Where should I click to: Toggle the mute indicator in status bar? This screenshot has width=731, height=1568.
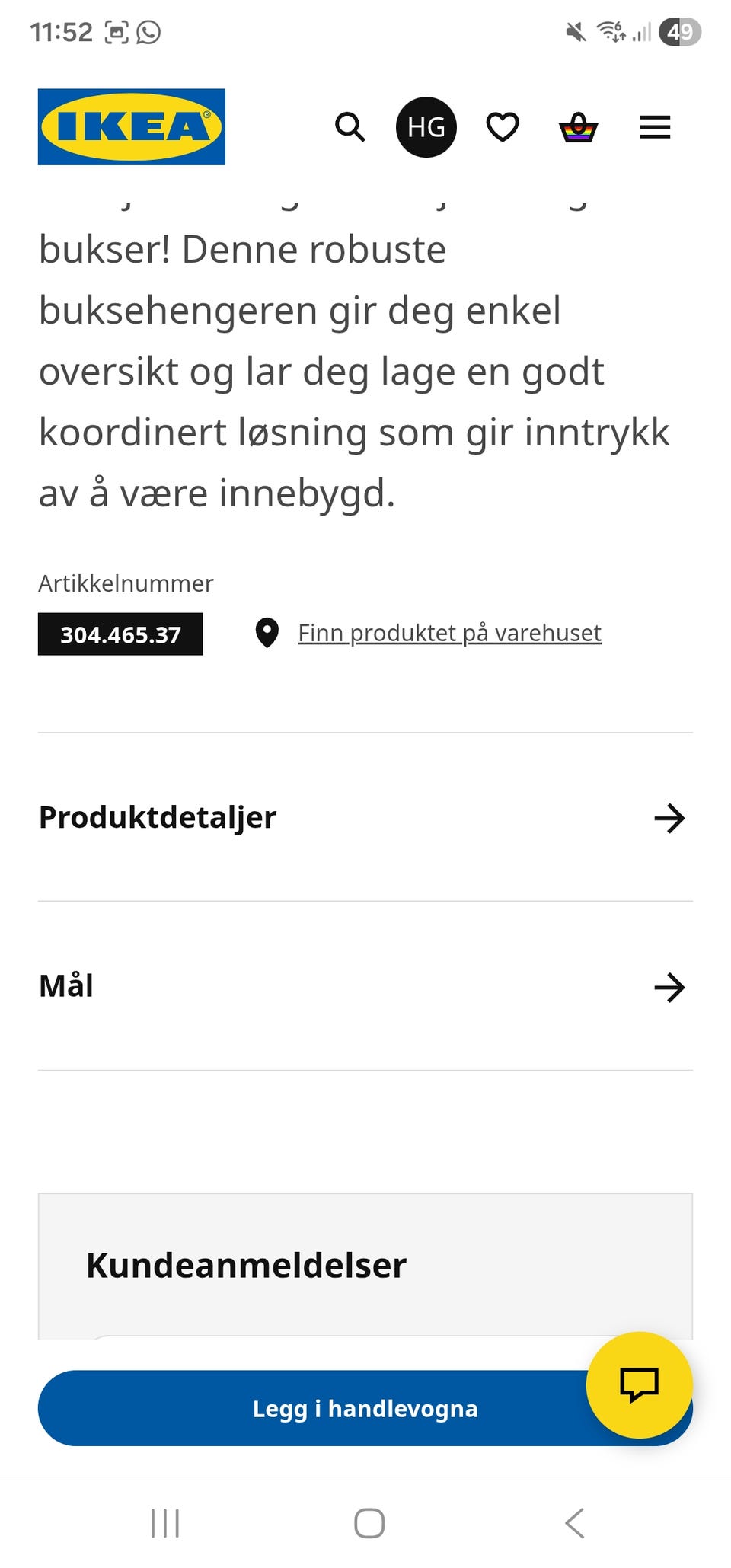576,32
